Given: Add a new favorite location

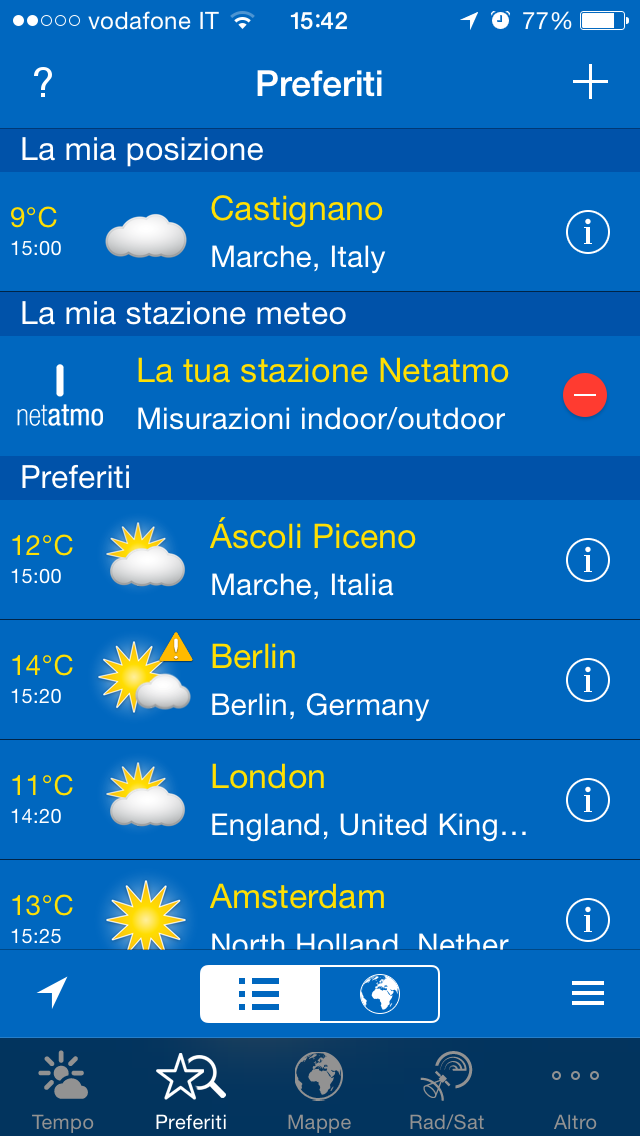Looking at the screenshot, I should pyautogui.click(x=590, y=82).
